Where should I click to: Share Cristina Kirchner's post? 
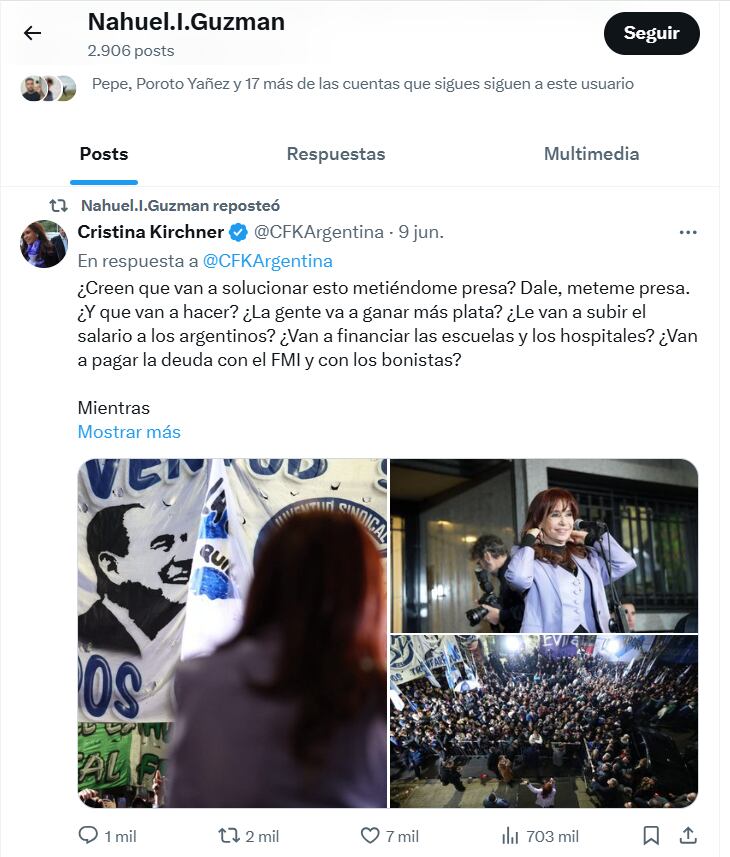point(687,835)
